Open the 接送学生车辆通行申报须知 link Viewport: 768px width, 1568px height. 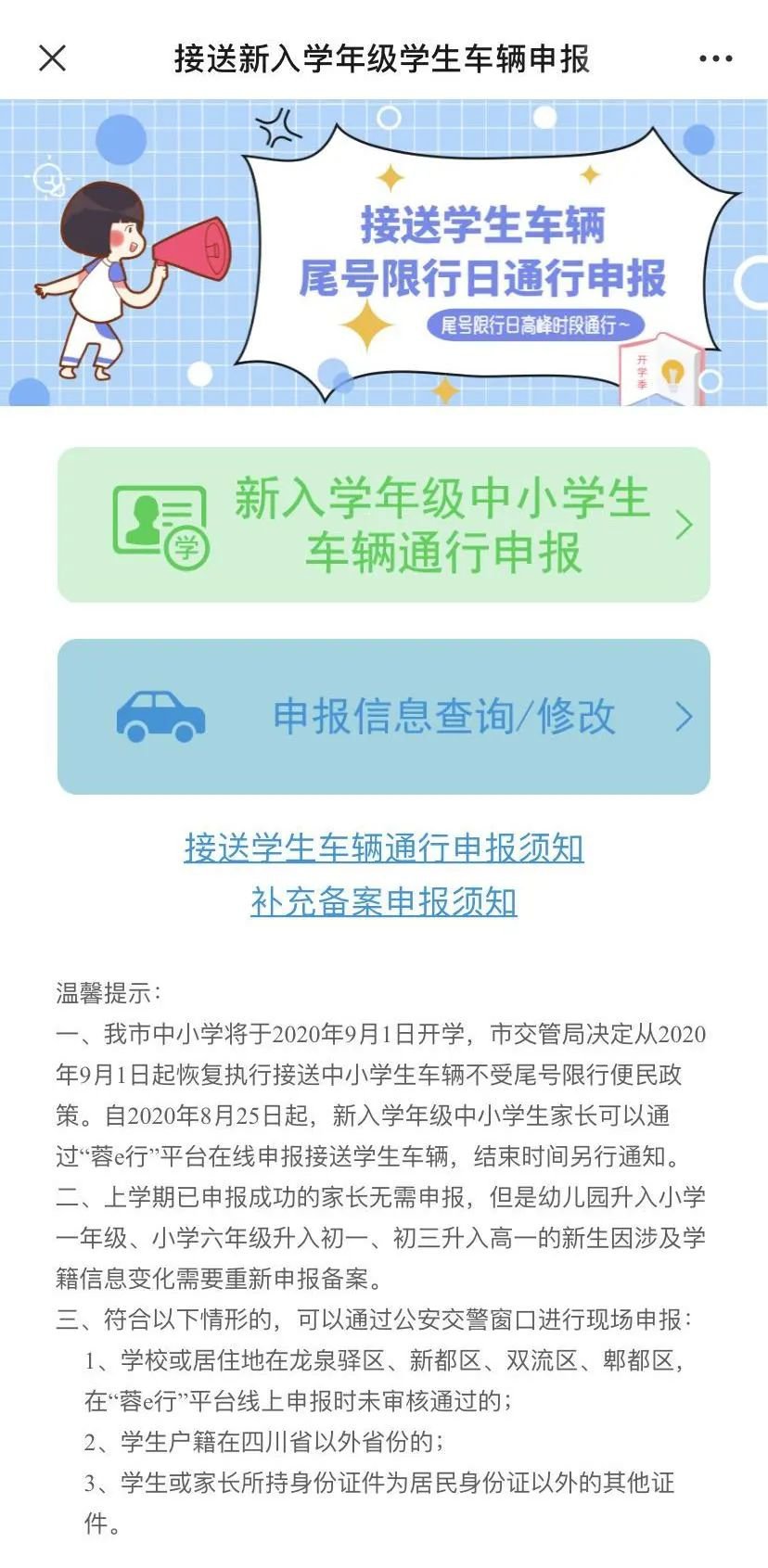pyautogui.click(x=384, y=848)
